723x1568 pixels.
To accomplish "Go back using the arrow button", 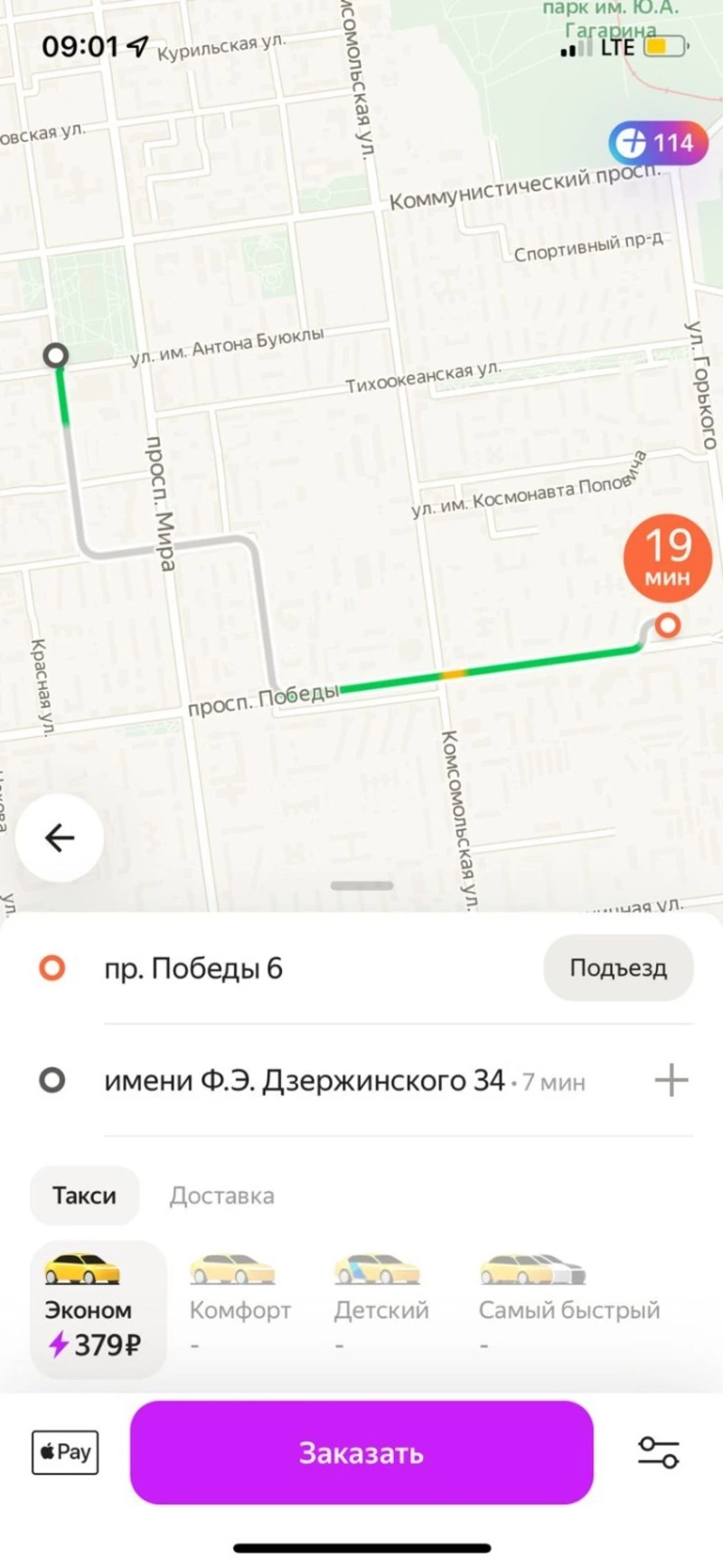I will (60, 838).
